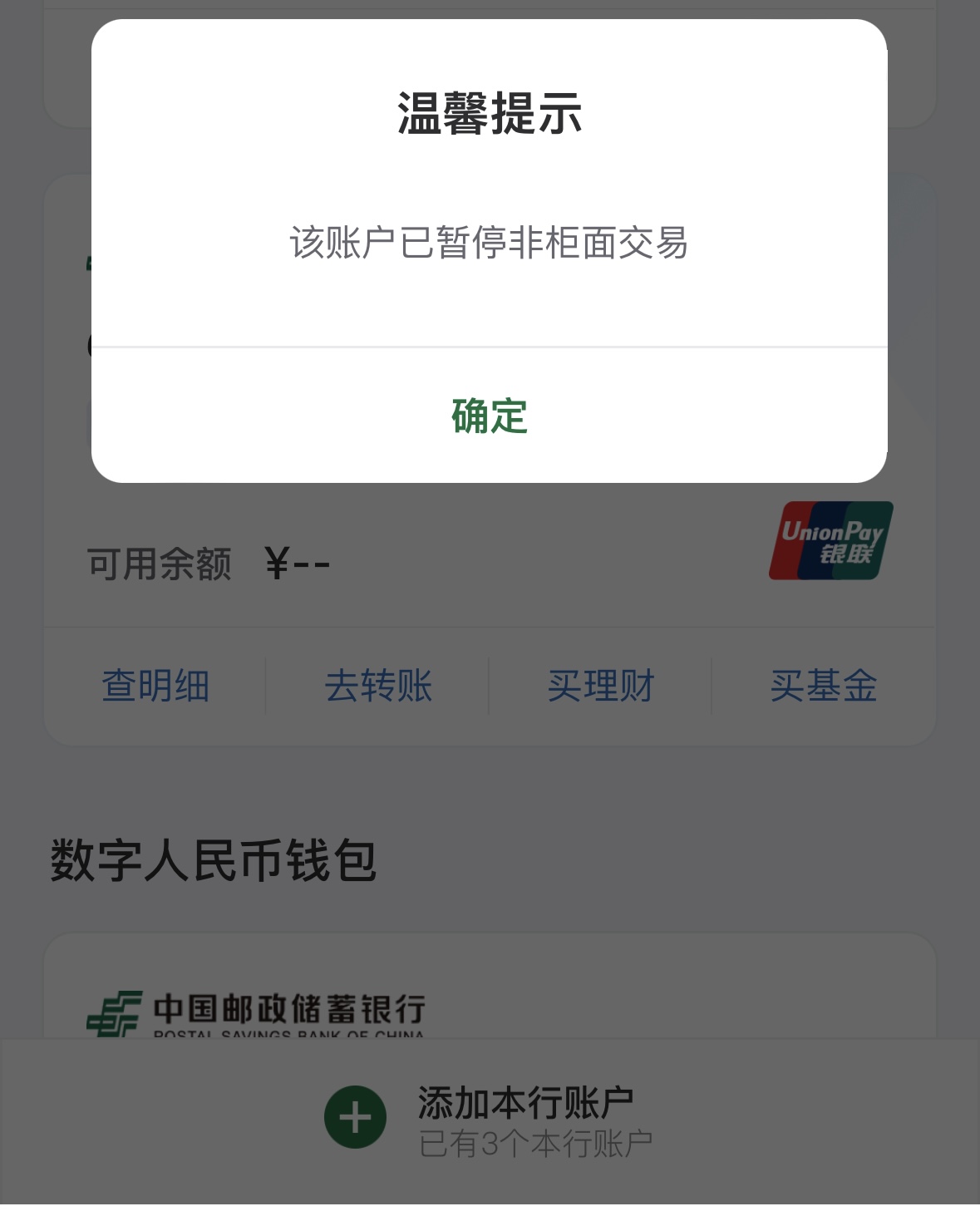Go to 去转账 transfer
This screenshot has height=1221, width=980.
click(x=378, y=687)
